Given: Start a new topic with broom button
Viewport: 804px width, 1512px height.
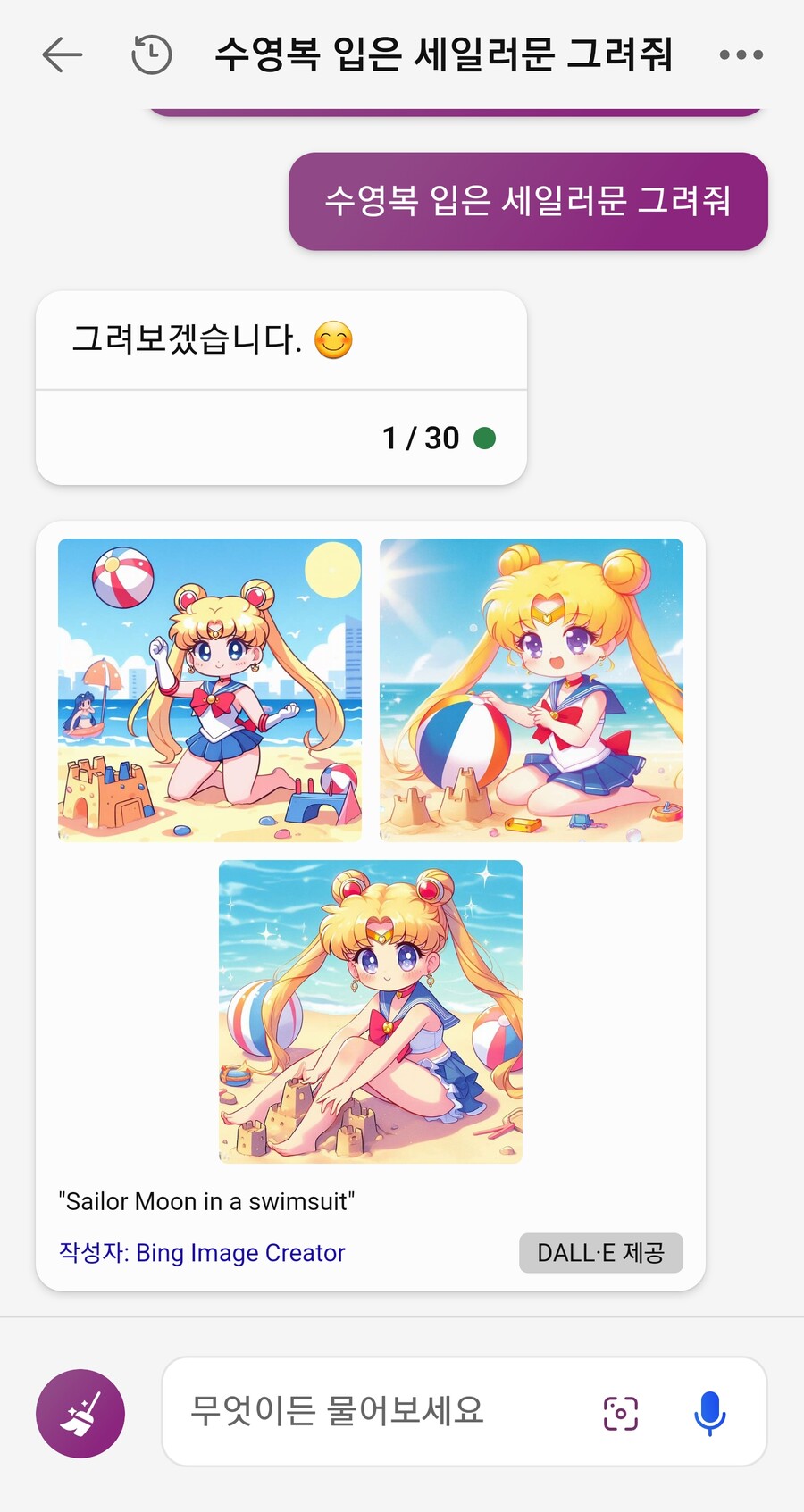Looking at the screenshot, I should pos(80,1414).
